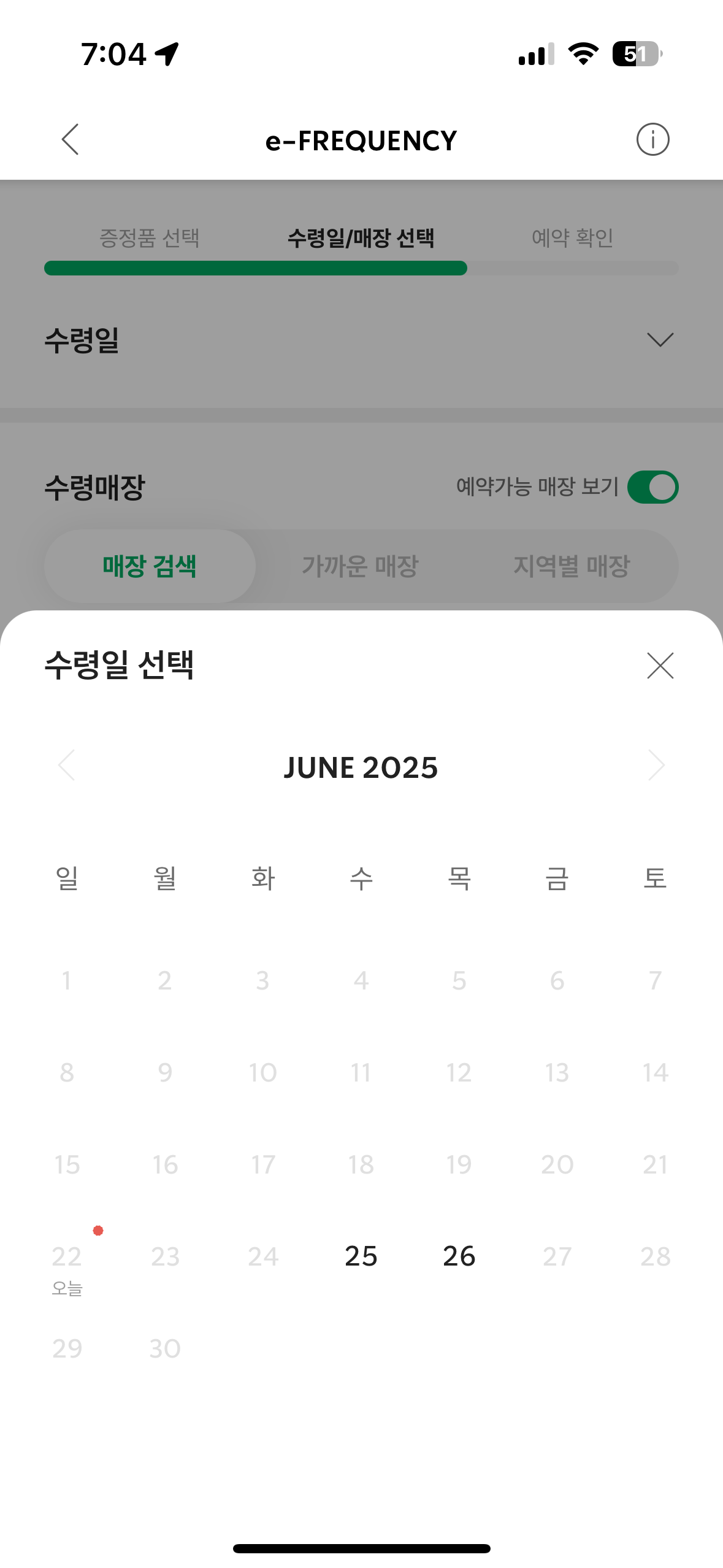
Task: Go back from the e-FREQUENCY page
Action: pyautogui.click(x=70, y=139)
